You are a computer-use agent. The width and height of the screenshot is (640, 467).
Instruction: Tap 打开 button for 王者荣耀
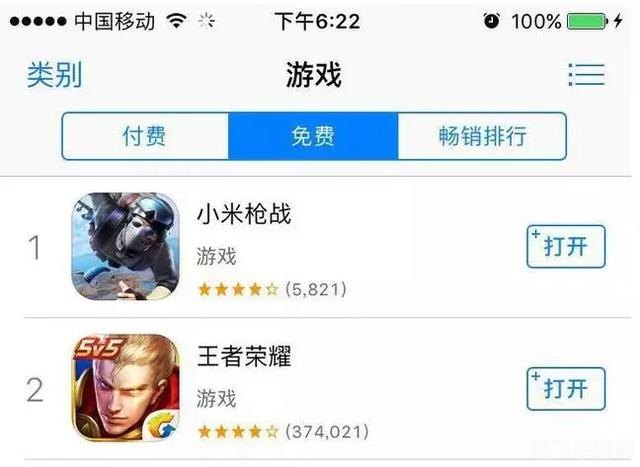tap(566, 389)
